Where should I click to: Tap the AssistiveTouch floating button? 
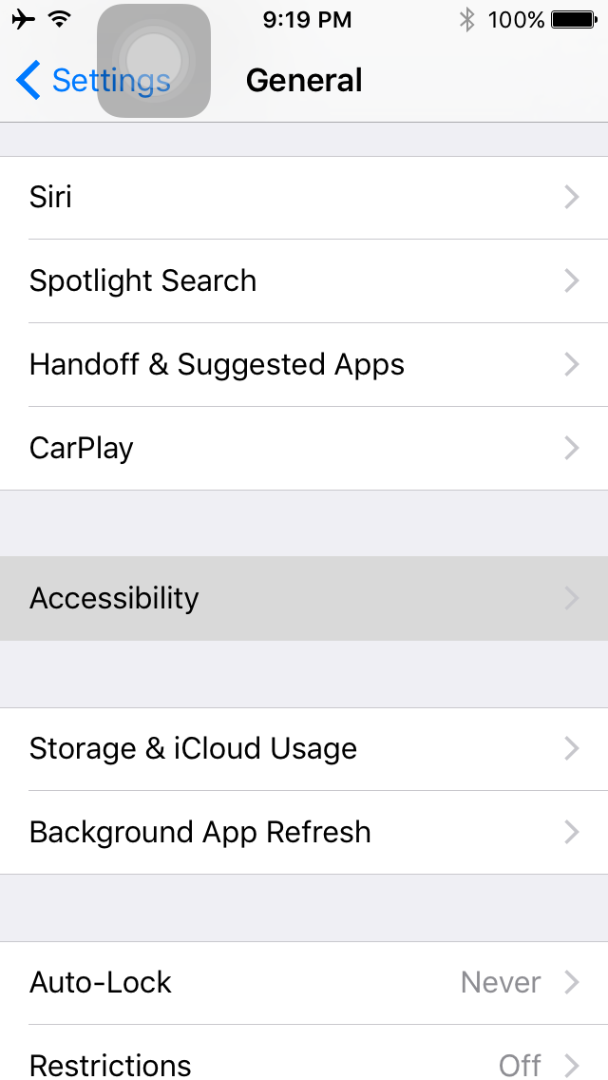coord(154,61)
